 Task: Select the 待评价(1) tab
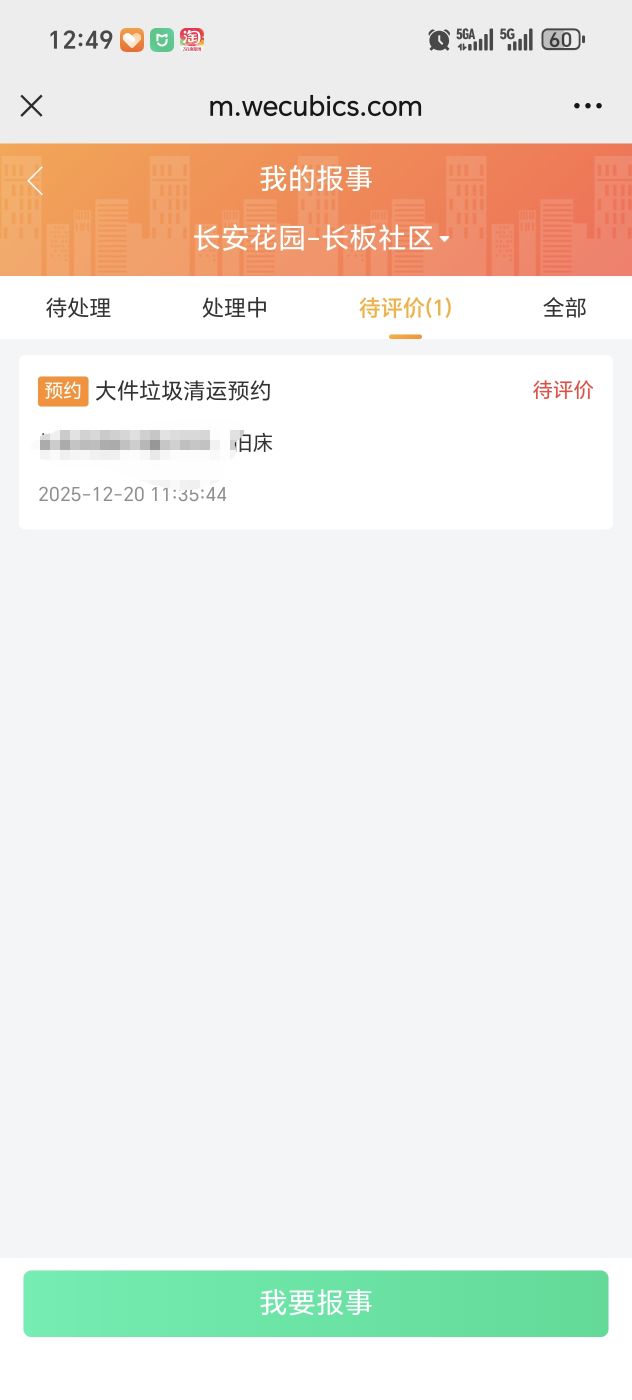point(405,308)
